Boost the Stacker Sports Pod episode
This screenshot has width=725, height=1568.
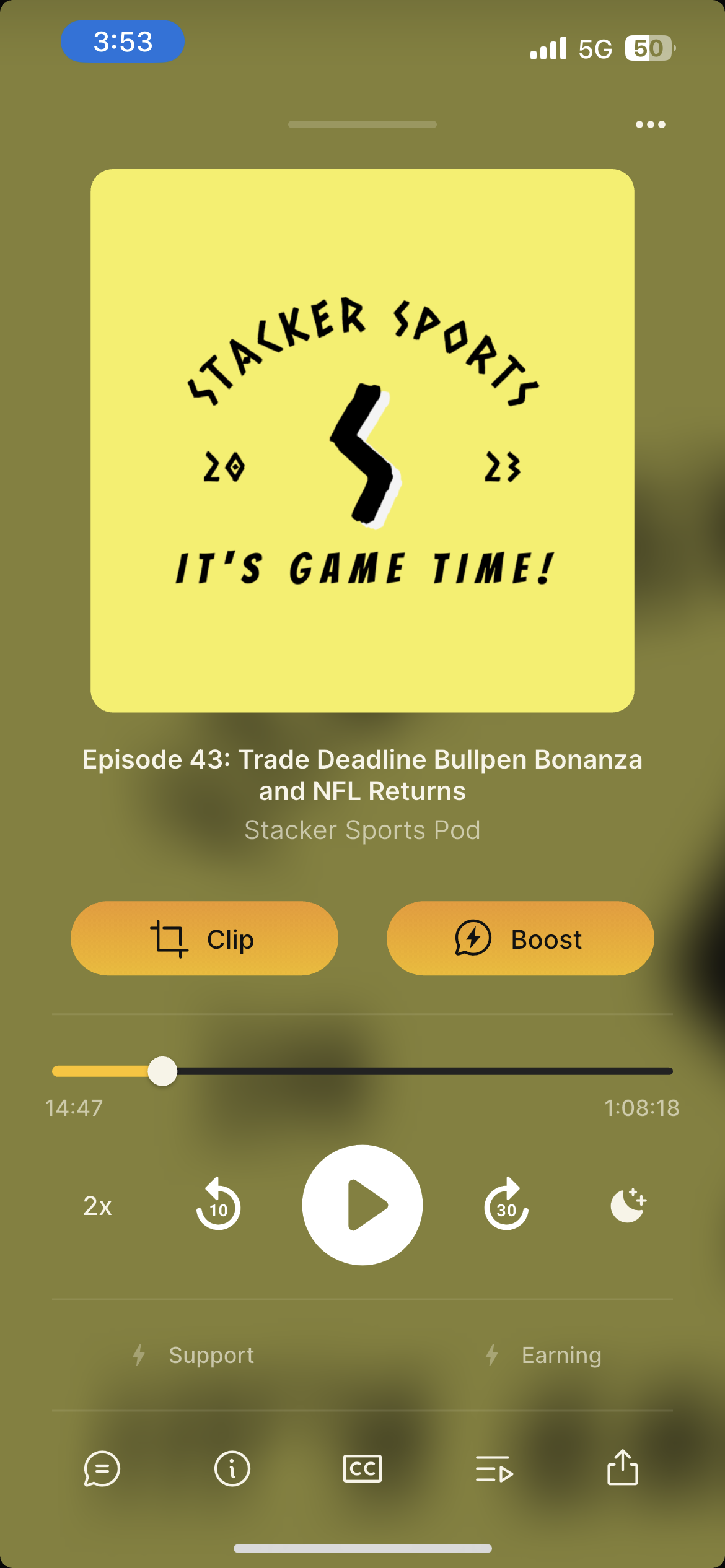[x=520, y=938]
